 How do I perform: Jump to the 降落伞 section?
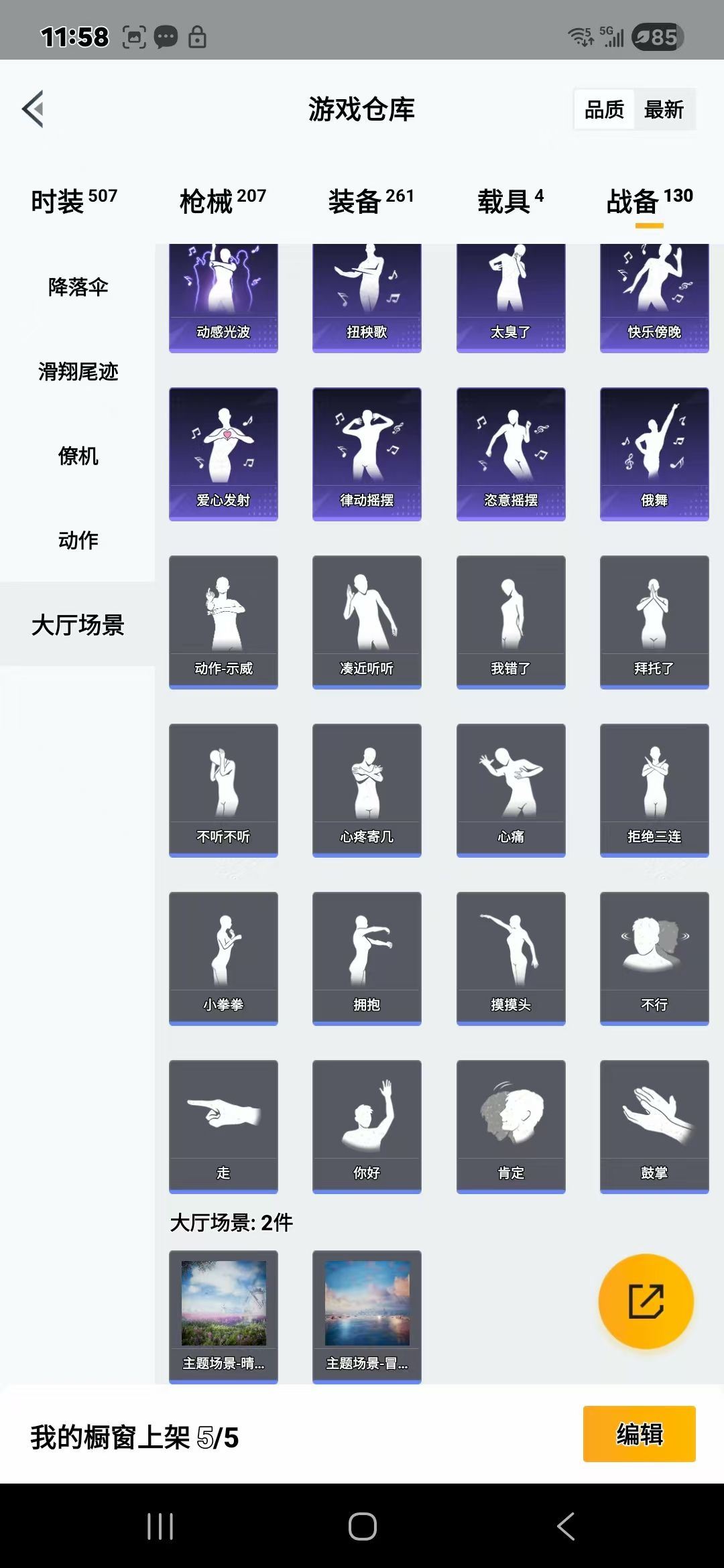(78, 287)
